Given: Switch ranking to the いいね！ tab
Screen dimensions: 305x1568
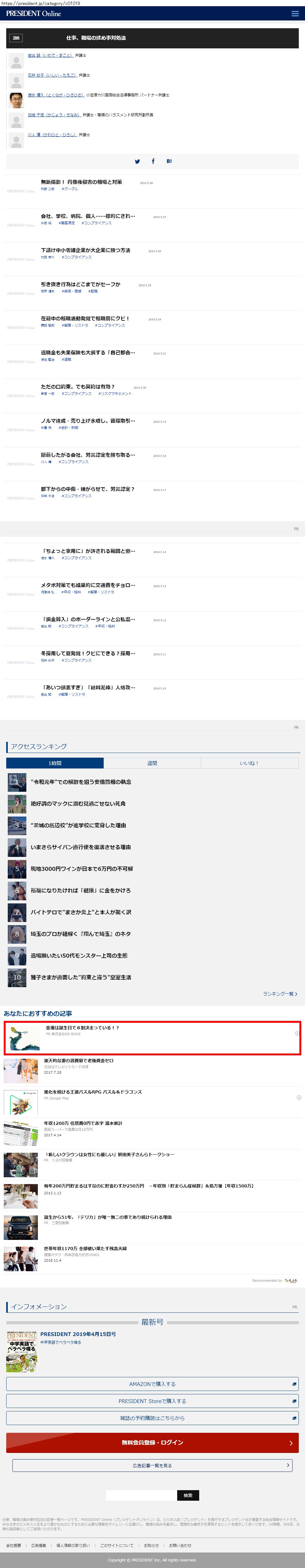Looking at the screenshot, I should (x=249, y=763).
